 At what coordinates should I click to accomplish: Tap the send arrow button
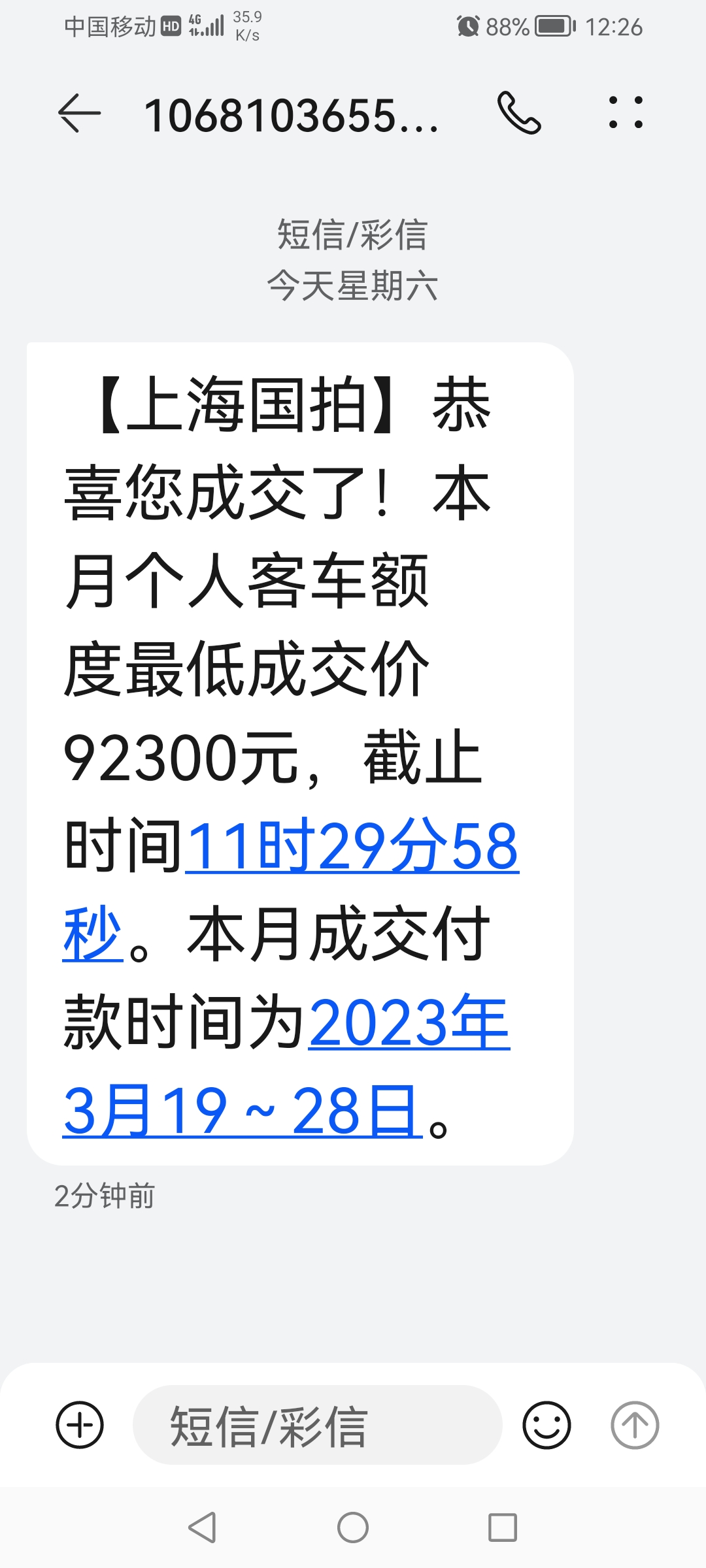pyautogui.click(x=635, y=1425)
